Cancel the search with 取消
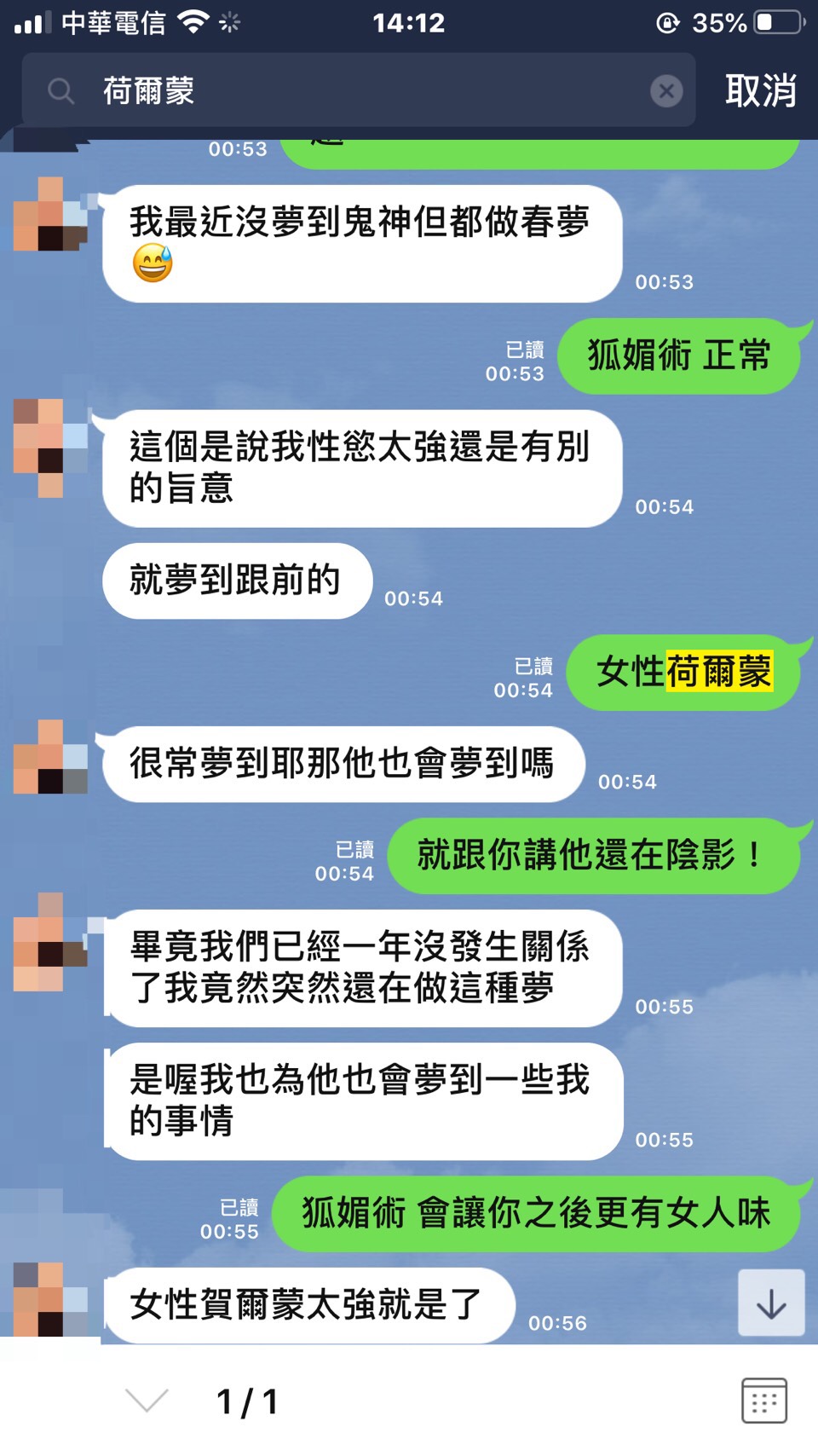 click(x=760, y=90)
